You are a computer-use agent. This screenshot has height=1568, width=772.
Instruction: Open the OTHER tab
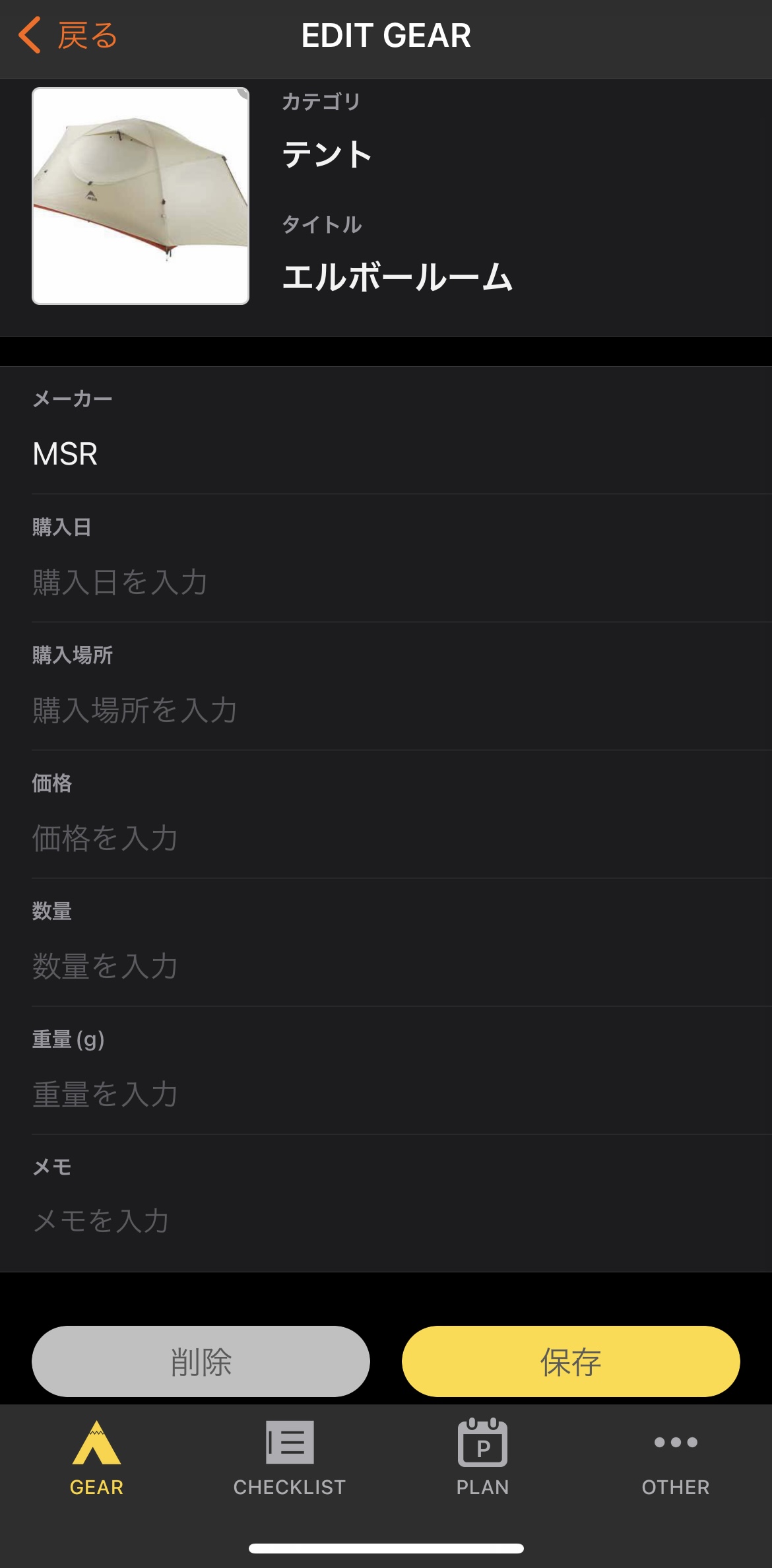click(676, 1458)
